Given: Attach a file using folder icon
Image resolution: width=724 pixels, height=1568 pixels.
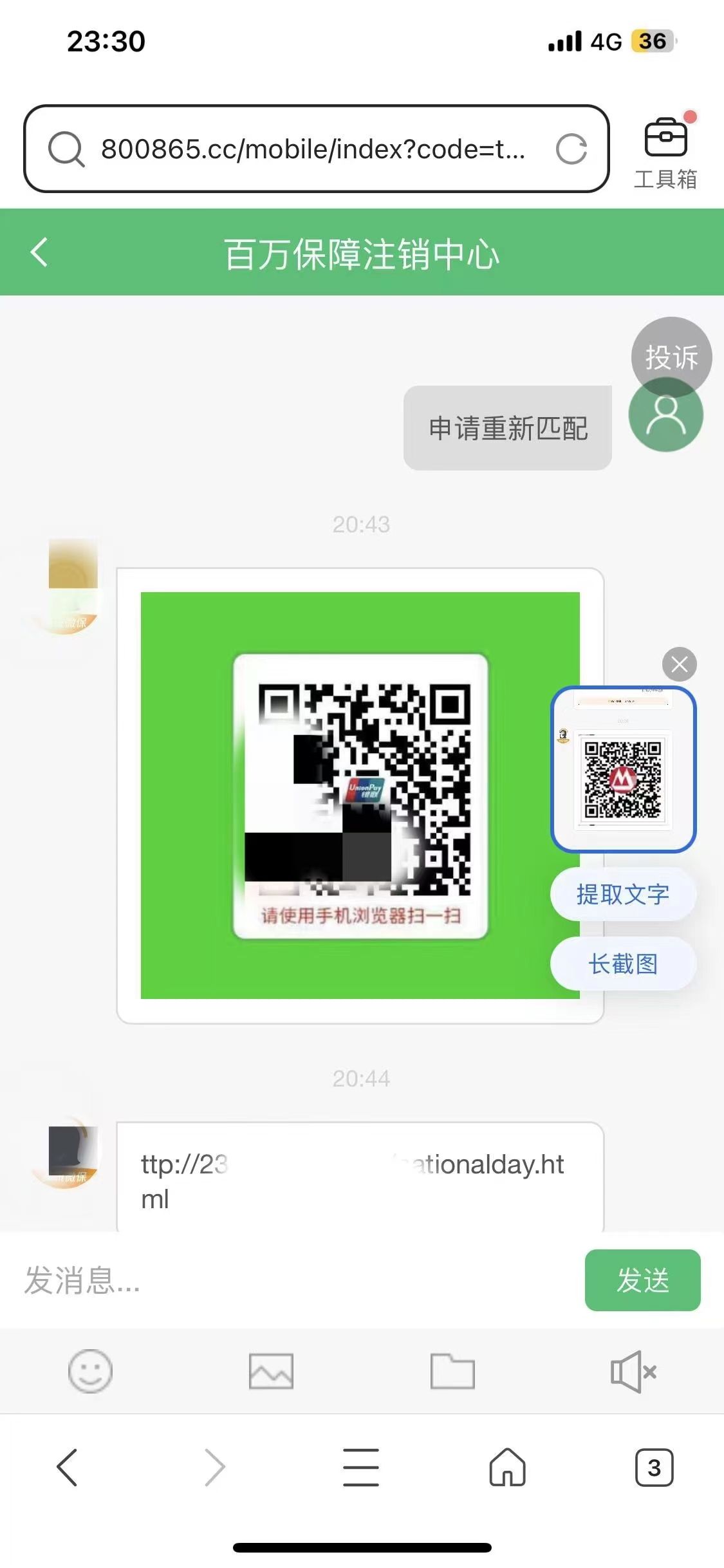Looking at the screenshot, I should tap(452, 1371).
